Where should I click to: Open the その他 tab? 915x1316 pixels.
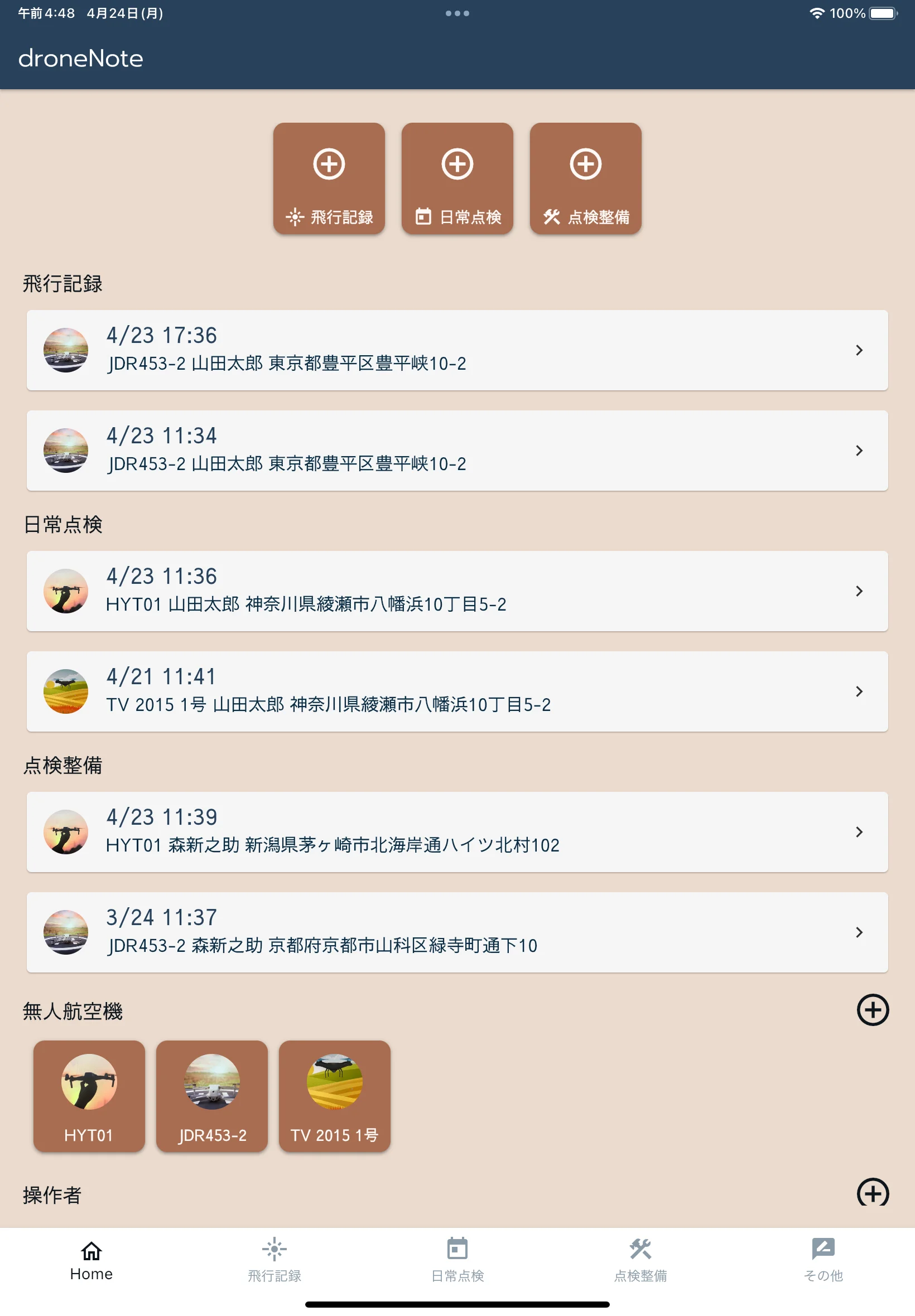pos(824,1259)
